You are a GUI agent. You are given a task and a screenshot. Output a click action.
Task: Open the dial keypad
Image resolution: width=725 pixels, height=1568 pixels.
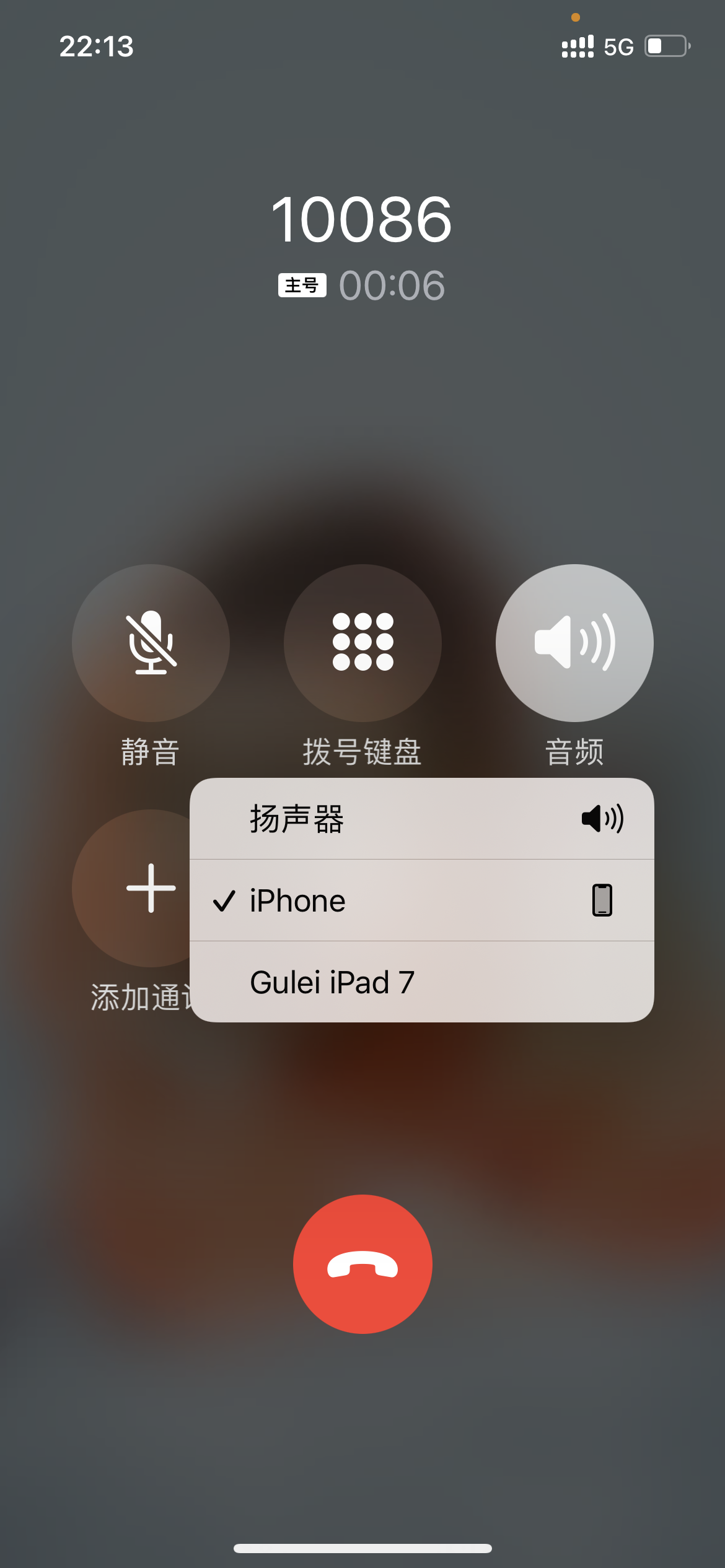(x=362, y=643)
